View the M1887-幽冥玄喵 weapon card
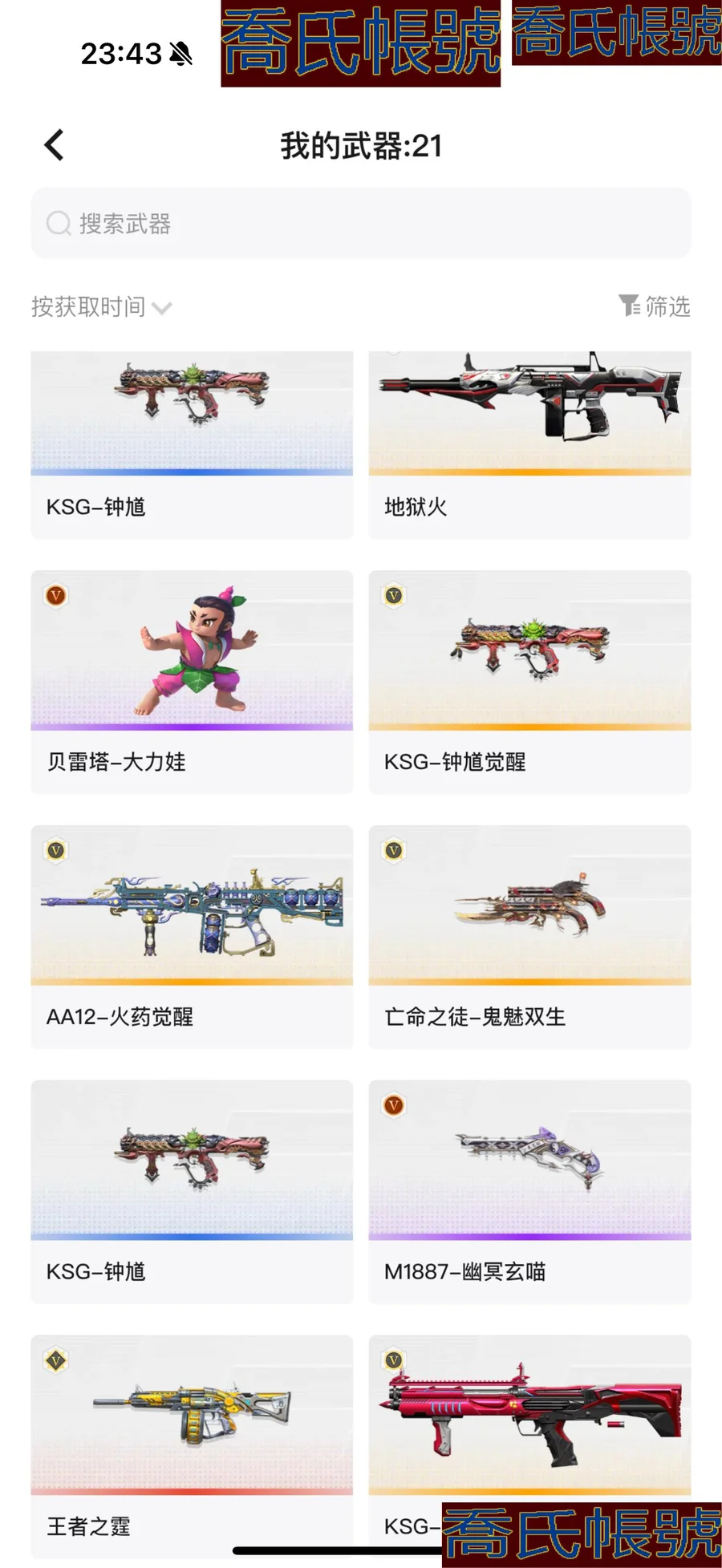722x1568 pixels. (529, 1191)
